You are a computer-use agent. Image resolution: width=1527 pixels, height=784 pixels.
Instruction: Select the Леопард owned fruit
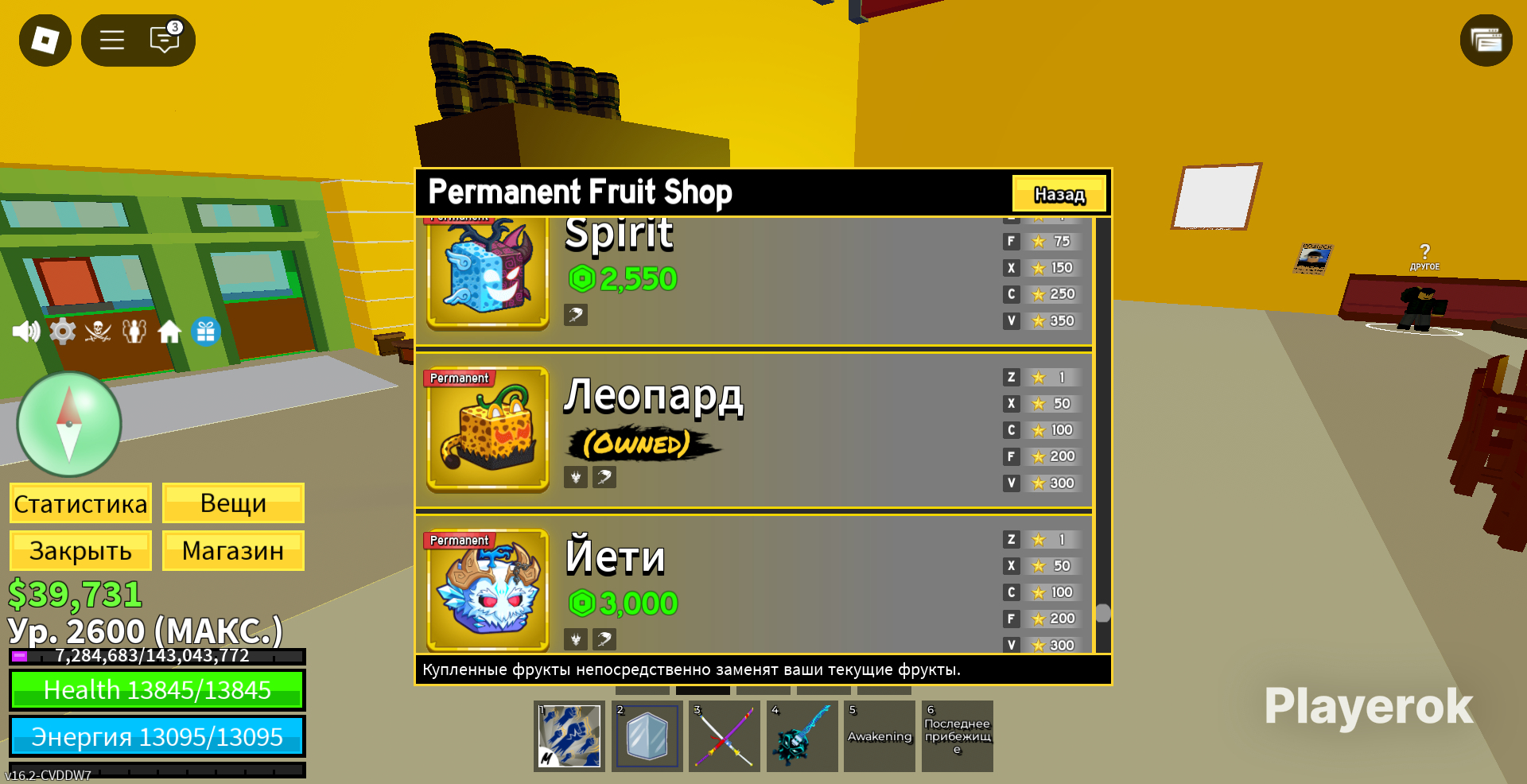(488, 429)
